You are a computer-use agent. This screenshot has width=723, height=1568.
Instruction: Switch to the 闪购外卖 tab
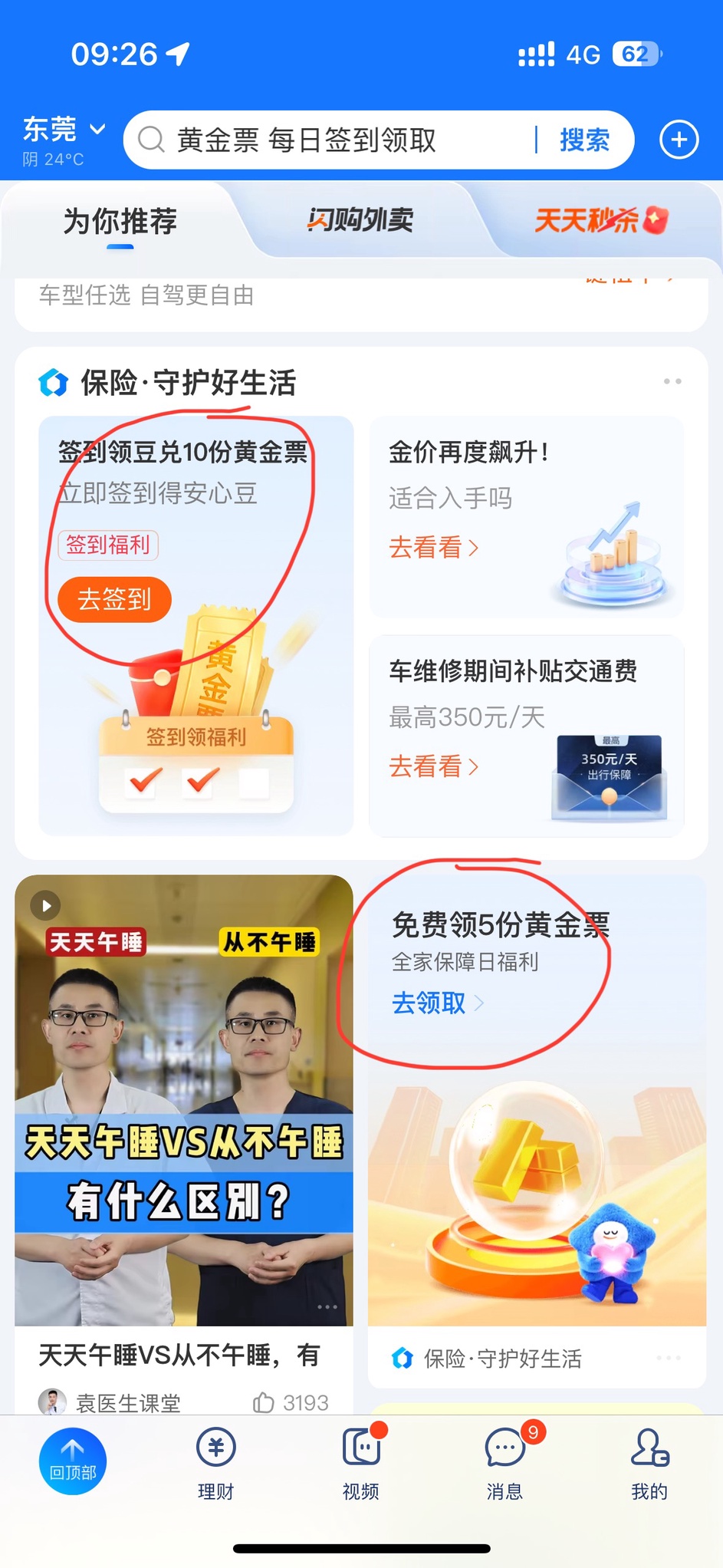(x=360, y=220)
